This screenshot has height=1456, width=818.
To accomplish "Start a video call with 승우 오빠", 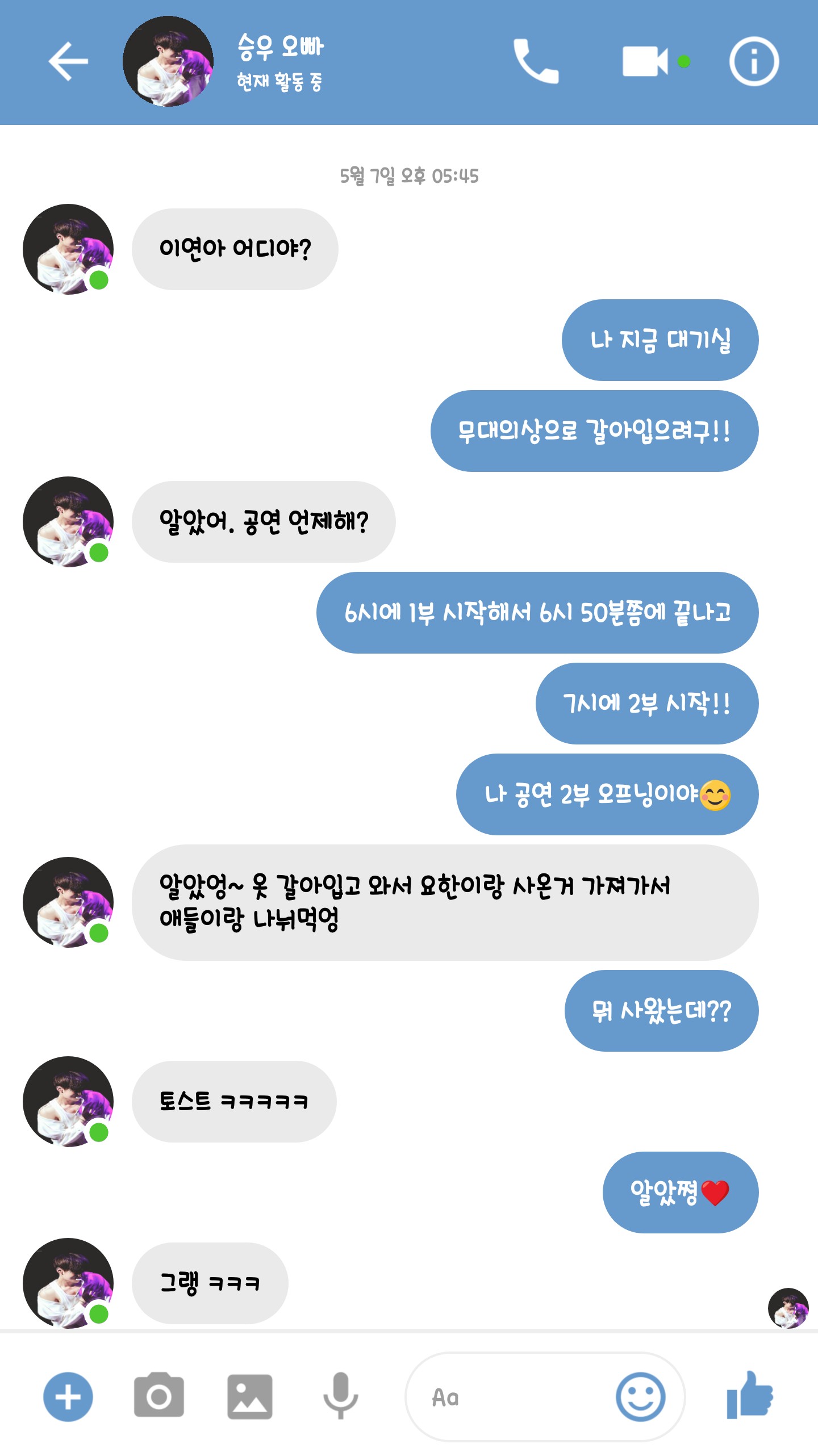I will click(x=645, y=61).
